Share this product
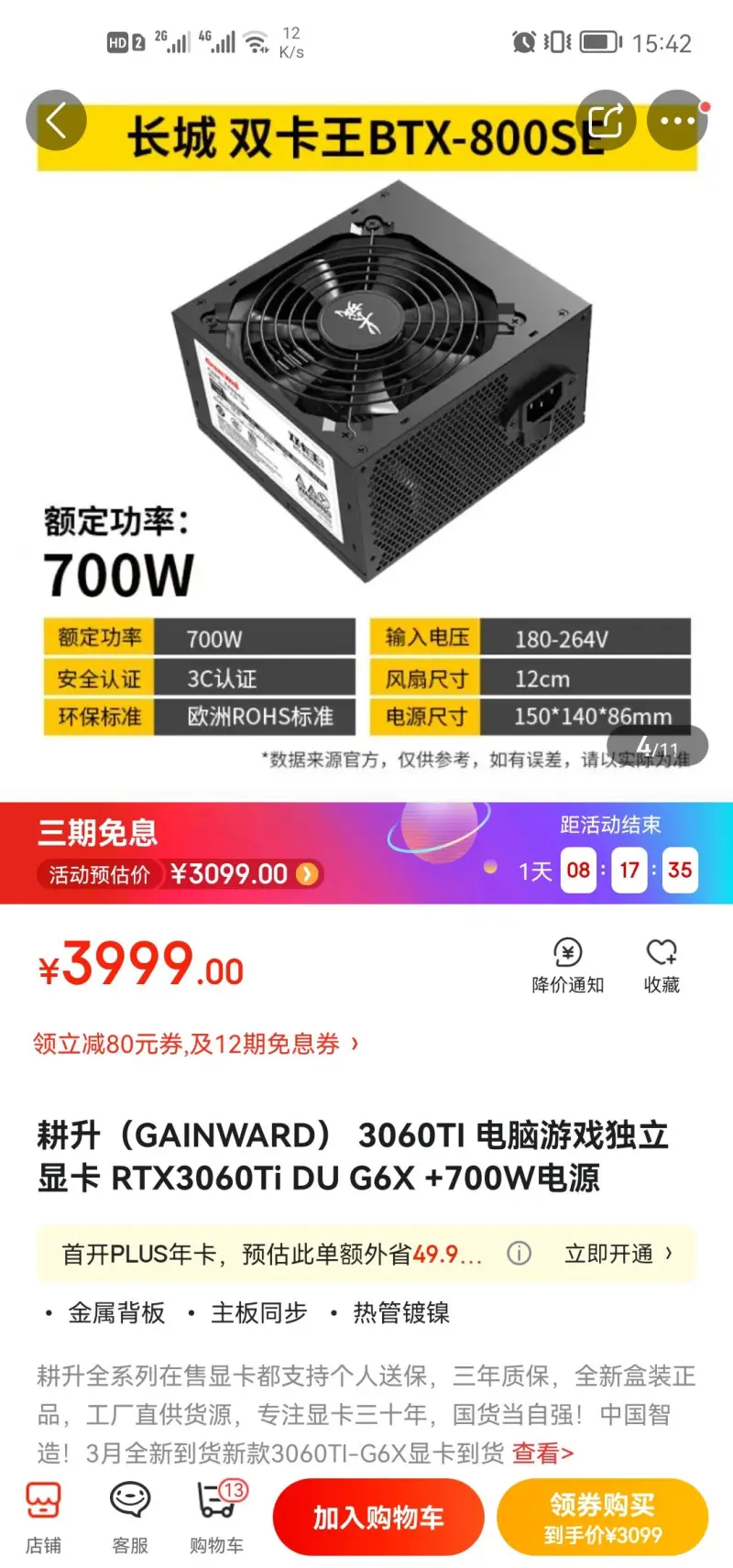 pos(606,120)
